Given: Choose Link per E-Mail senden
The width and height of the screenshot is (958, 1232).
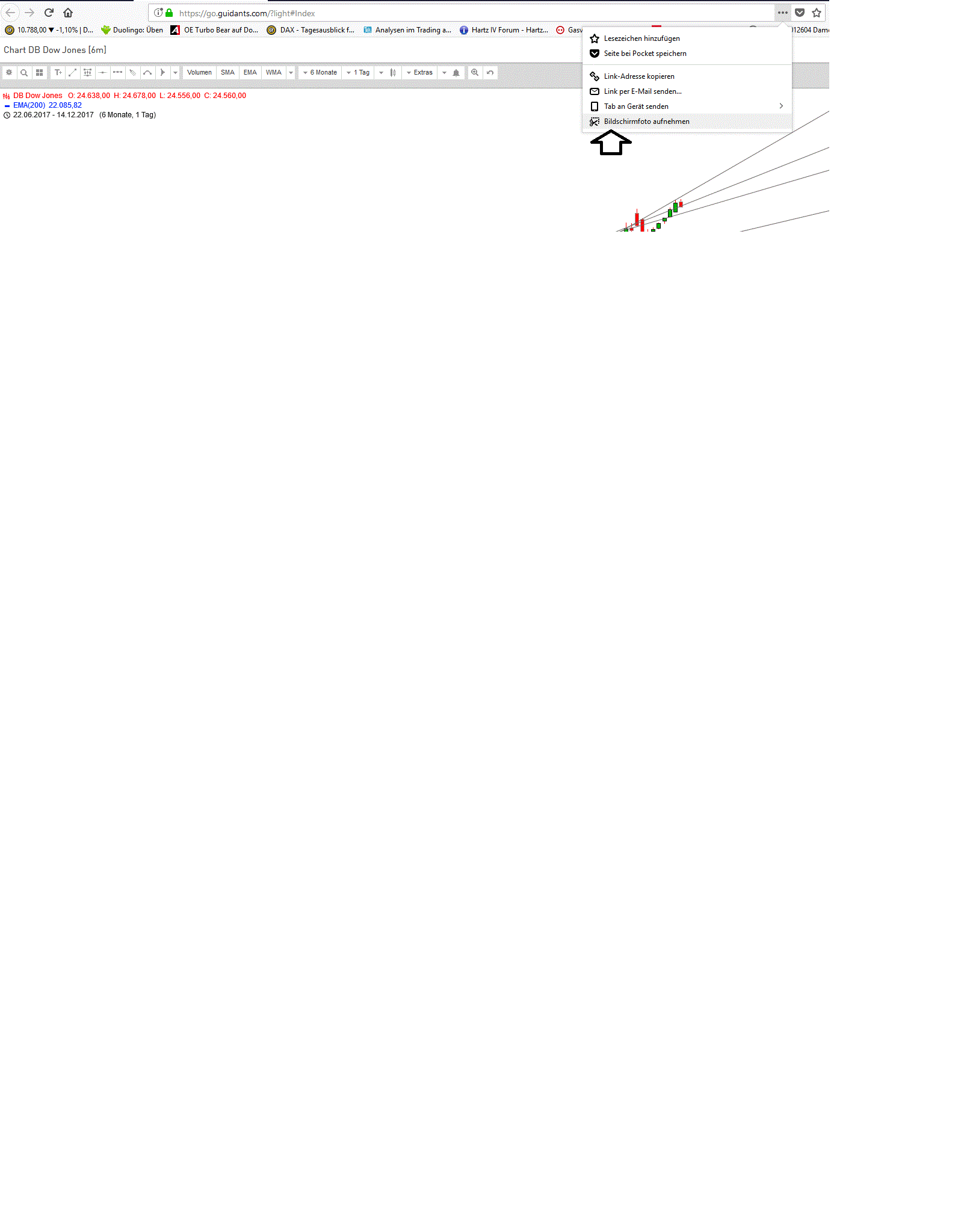Looking at the screenshot, I should (642, 91).
